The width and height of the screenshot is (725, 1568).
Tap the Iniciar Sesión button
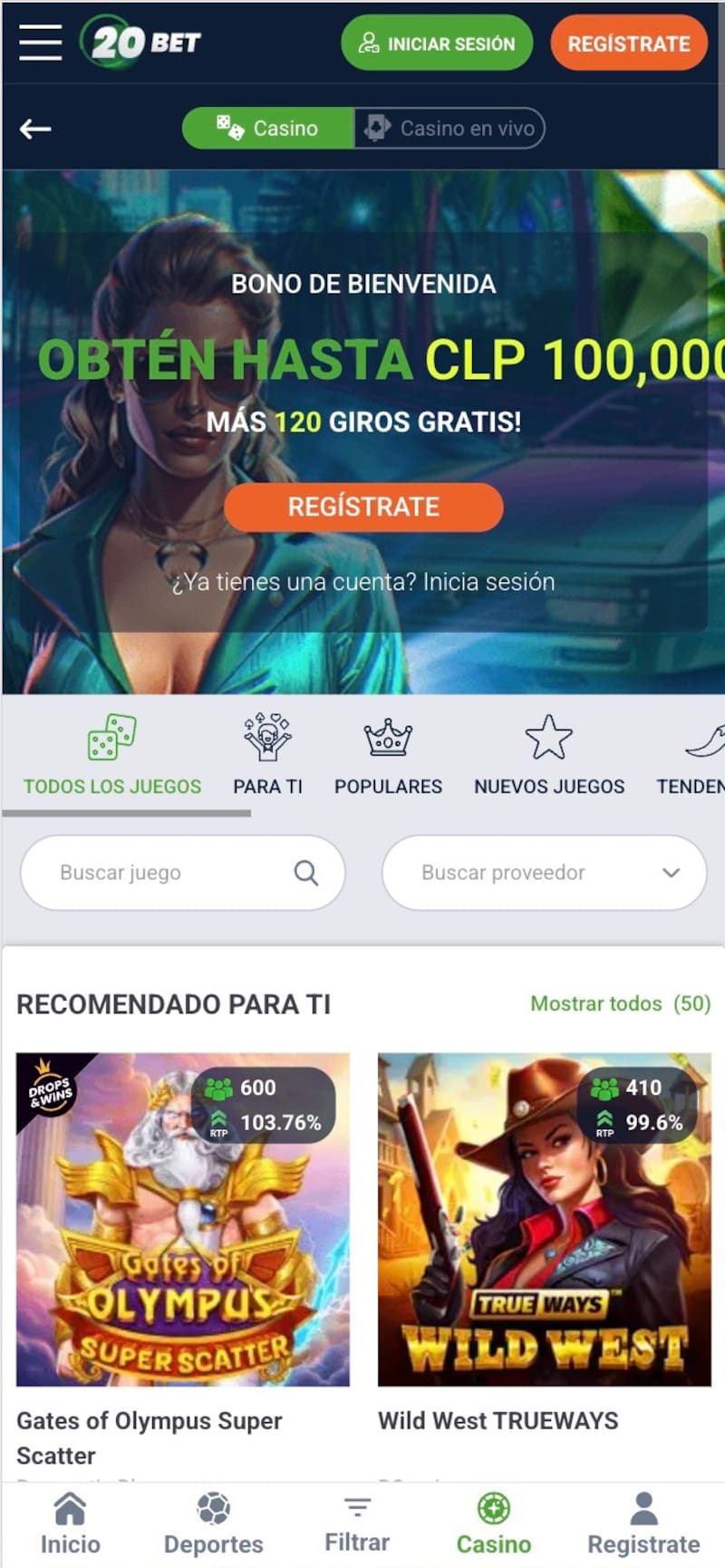pyautogui.click(x=437, y=43)
